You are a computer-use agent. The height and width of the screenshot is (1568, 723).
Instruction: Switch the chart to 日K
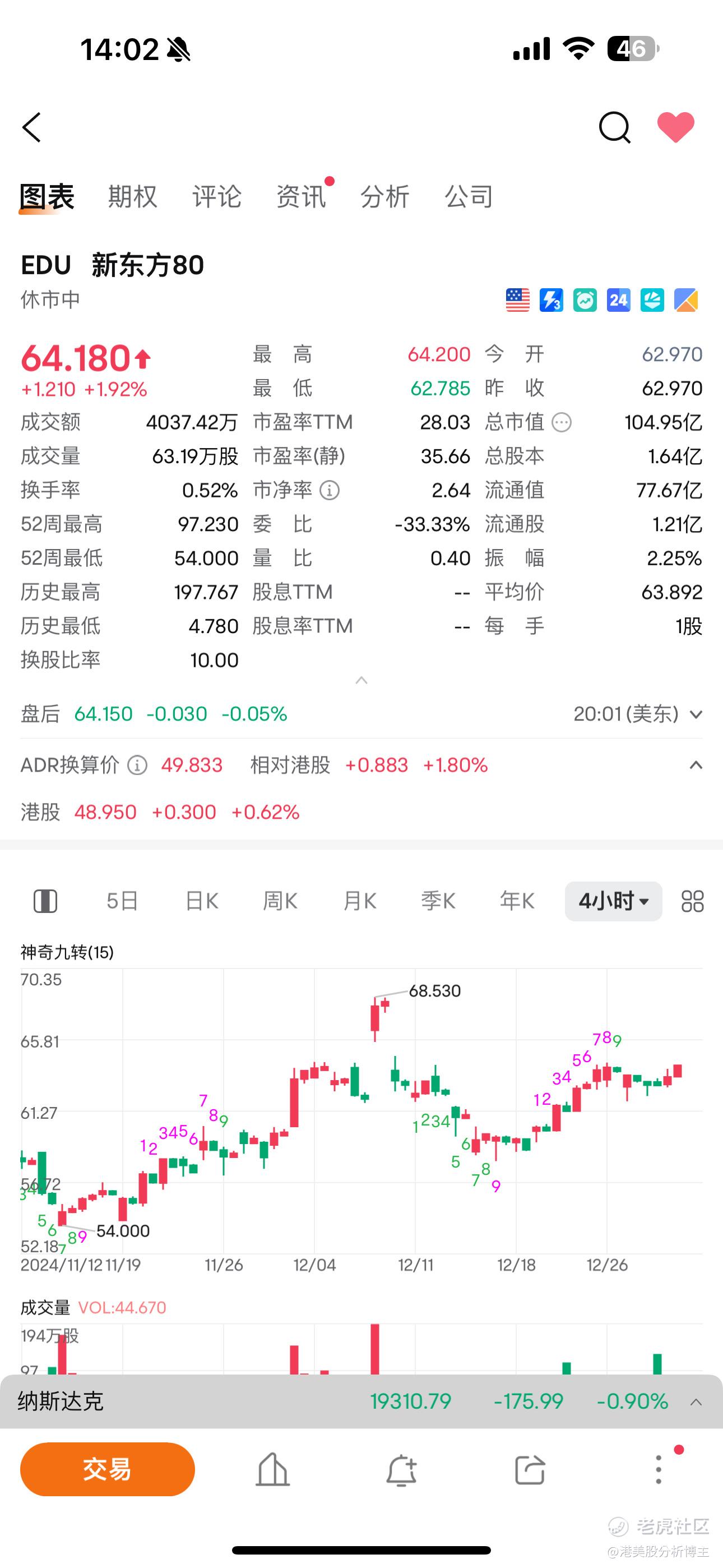[201, 901]
